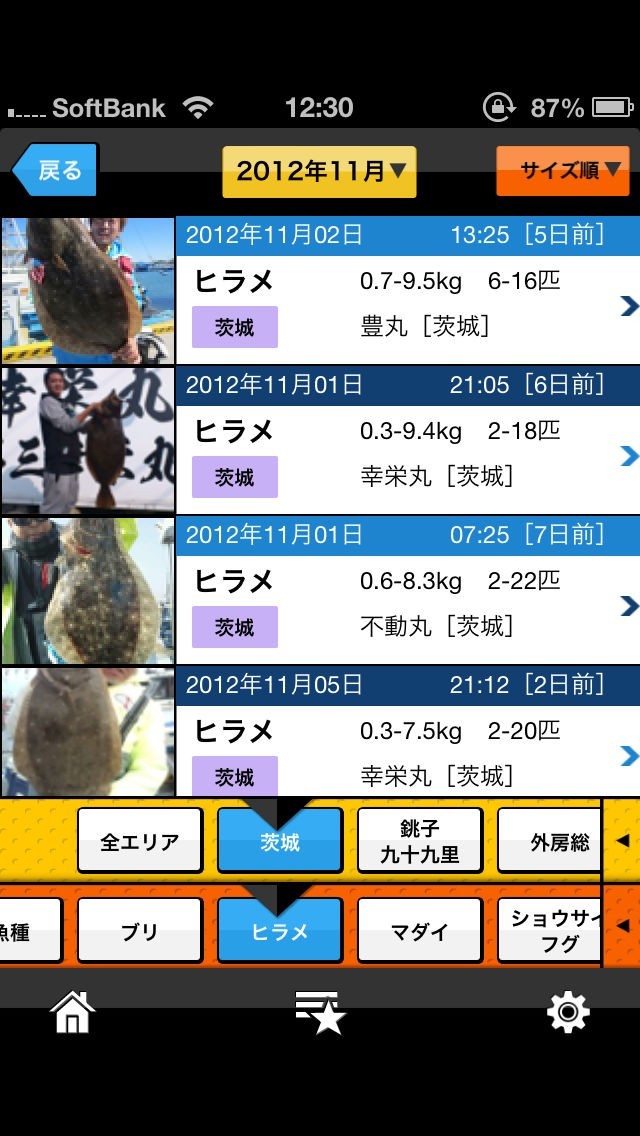Select the 全エリア area filter

coord(140,842)
